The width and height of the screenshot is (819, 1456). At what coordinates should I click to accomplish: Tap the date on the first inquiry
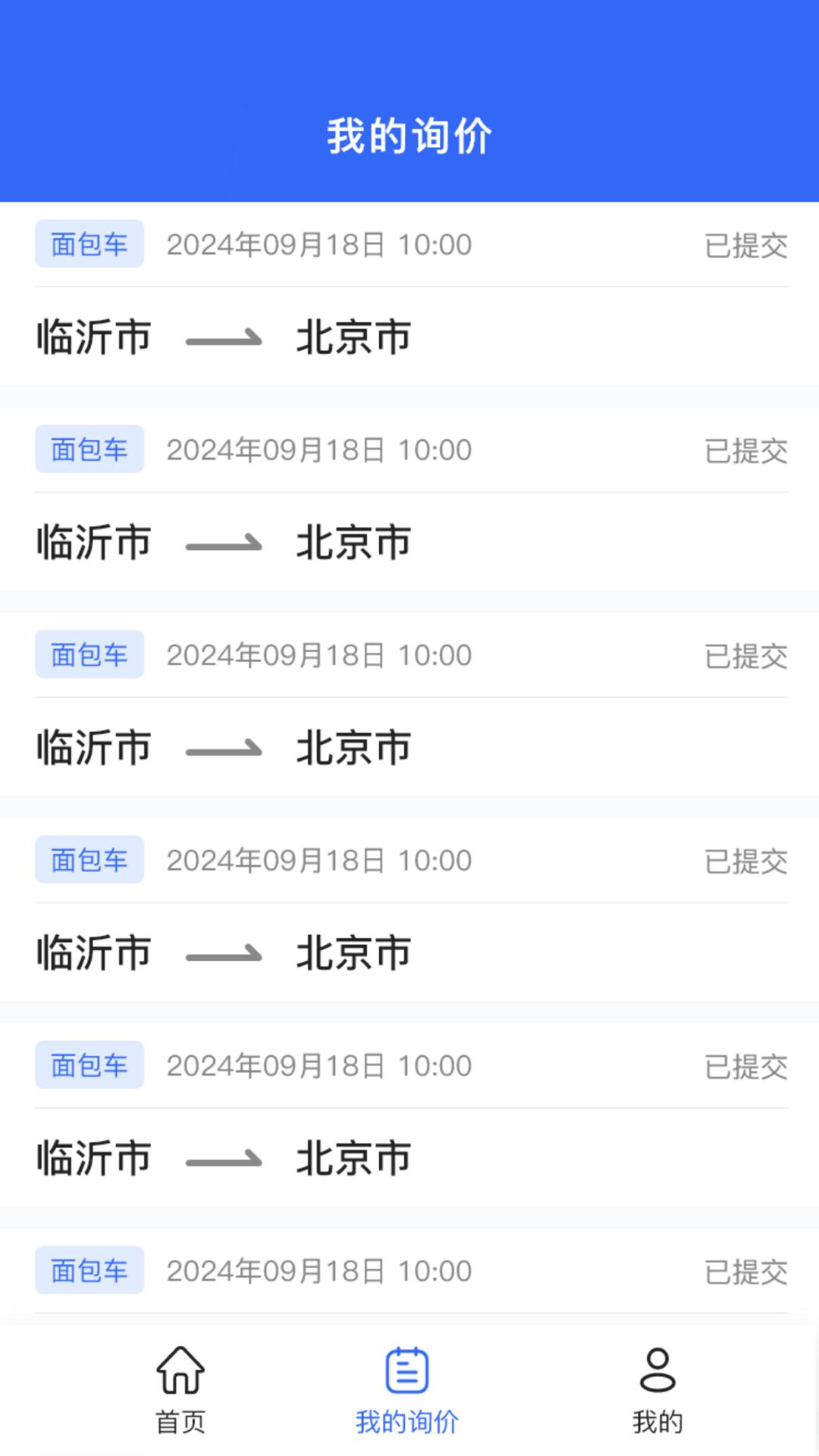[318, 243]
